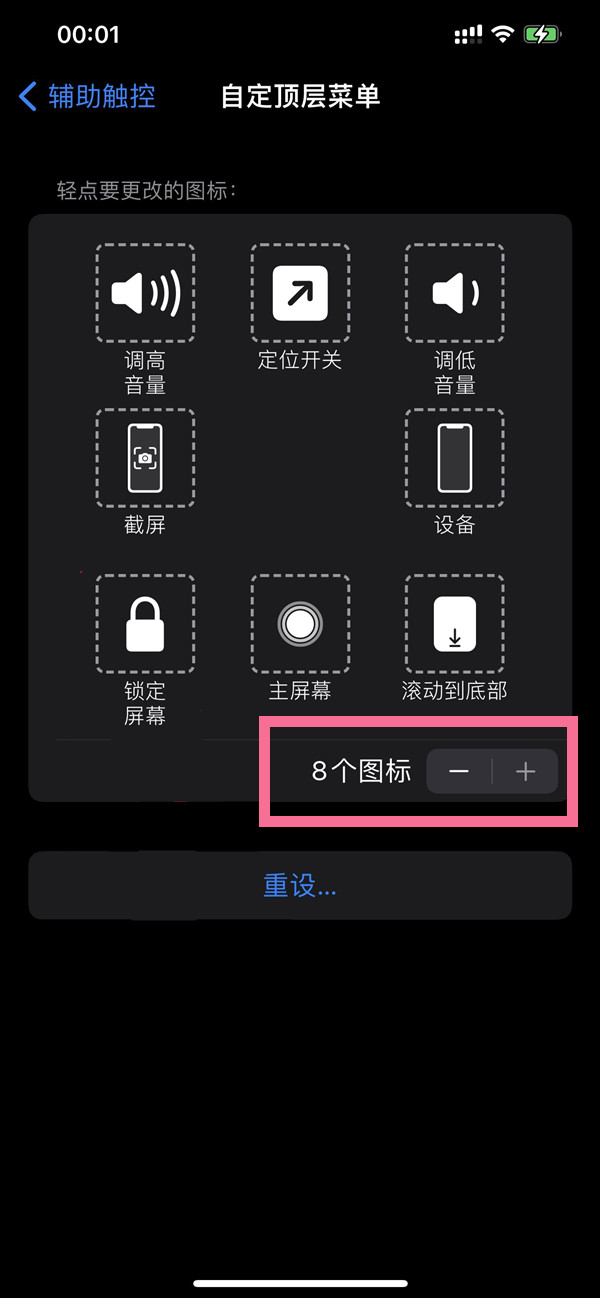Decrease the icon count with minus
Viewport: 600px width, 1298px height.
459,772
